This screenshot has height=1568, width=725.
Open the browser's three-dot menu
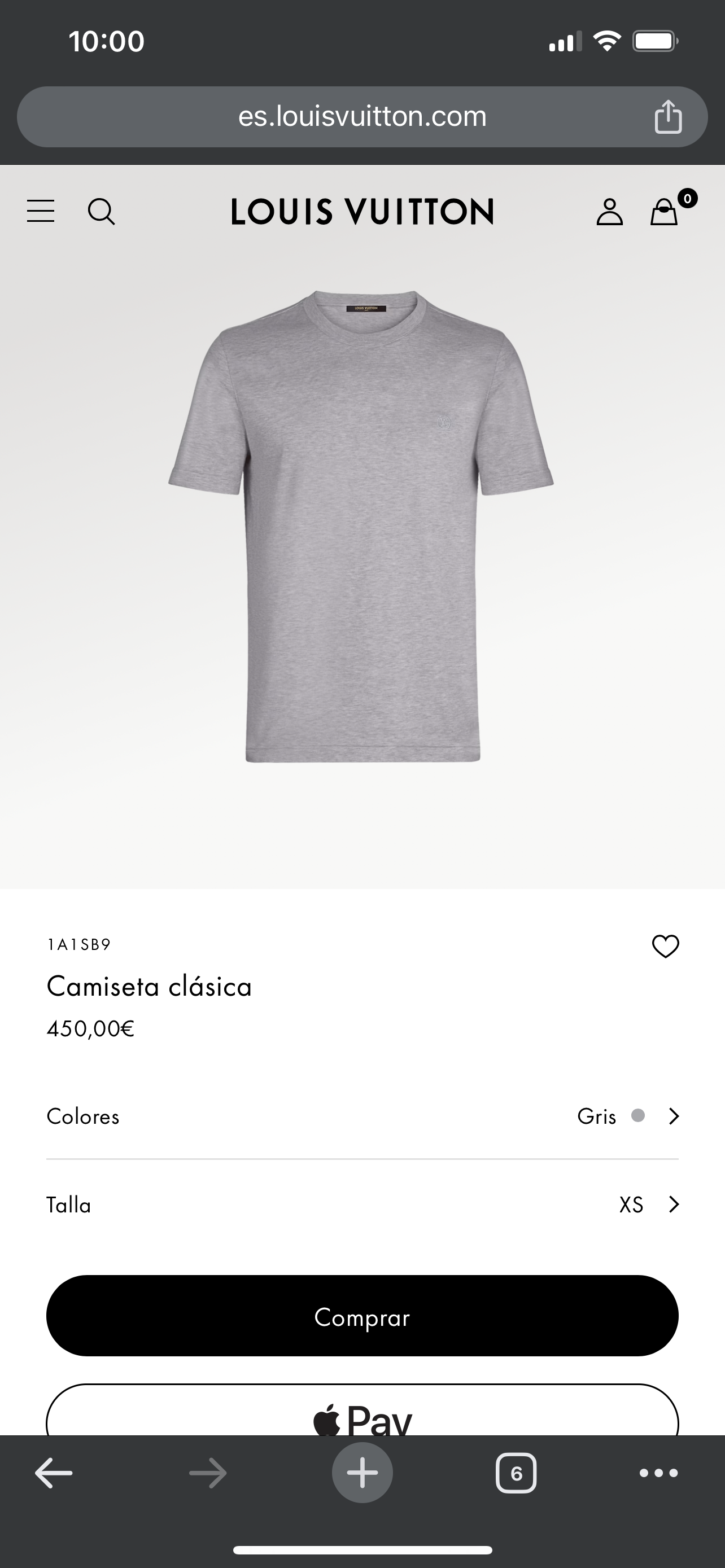(658, 1473)
